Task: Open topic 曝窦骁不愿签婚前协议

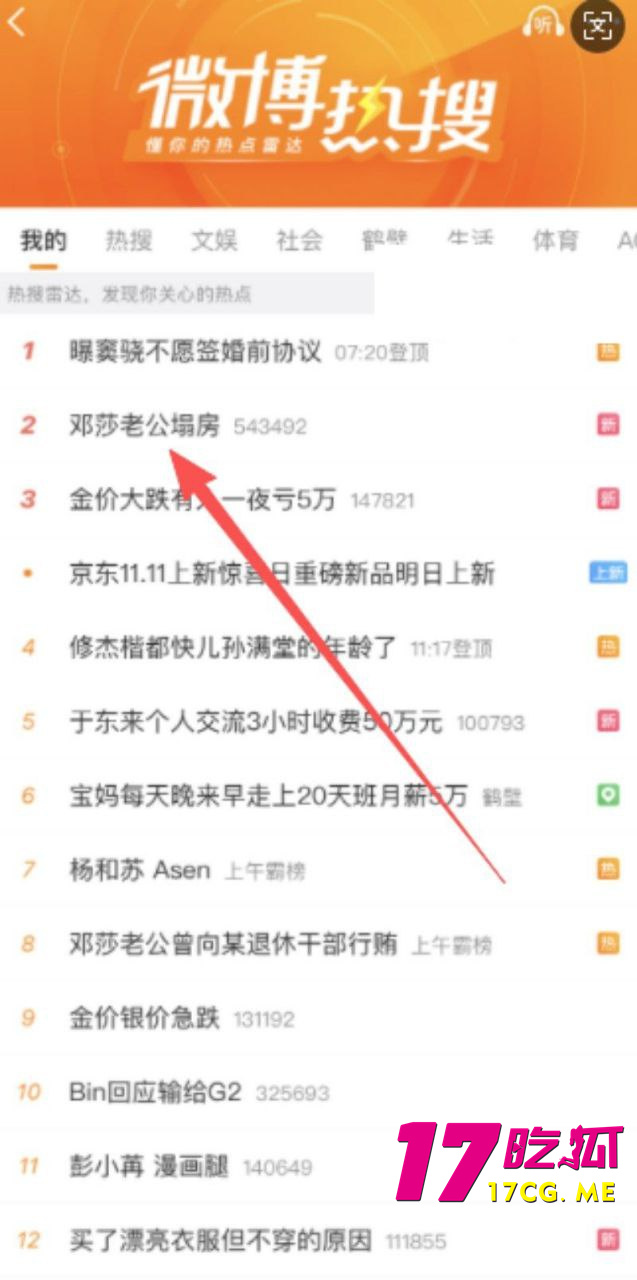Action: point(196,352)
